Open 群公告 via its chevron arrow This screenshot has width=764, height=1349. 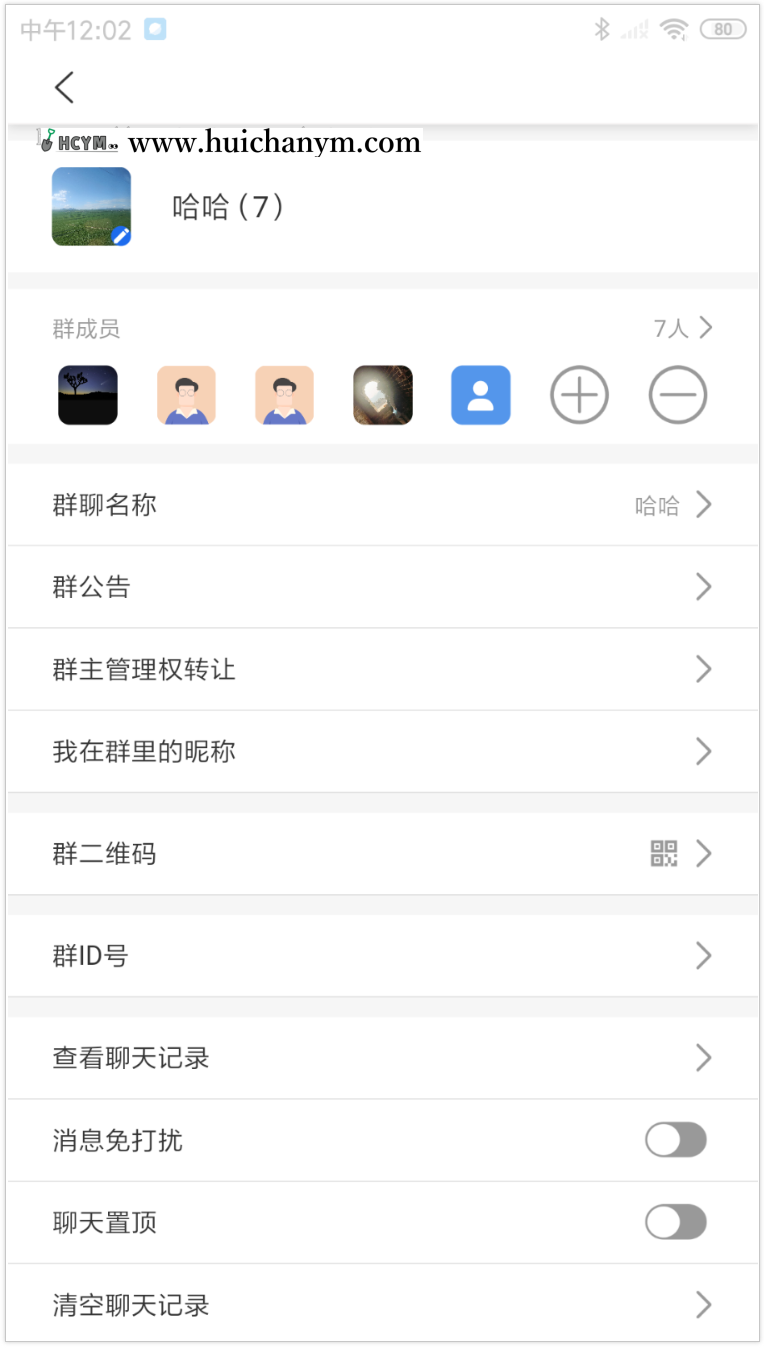(x=703, y=587)
